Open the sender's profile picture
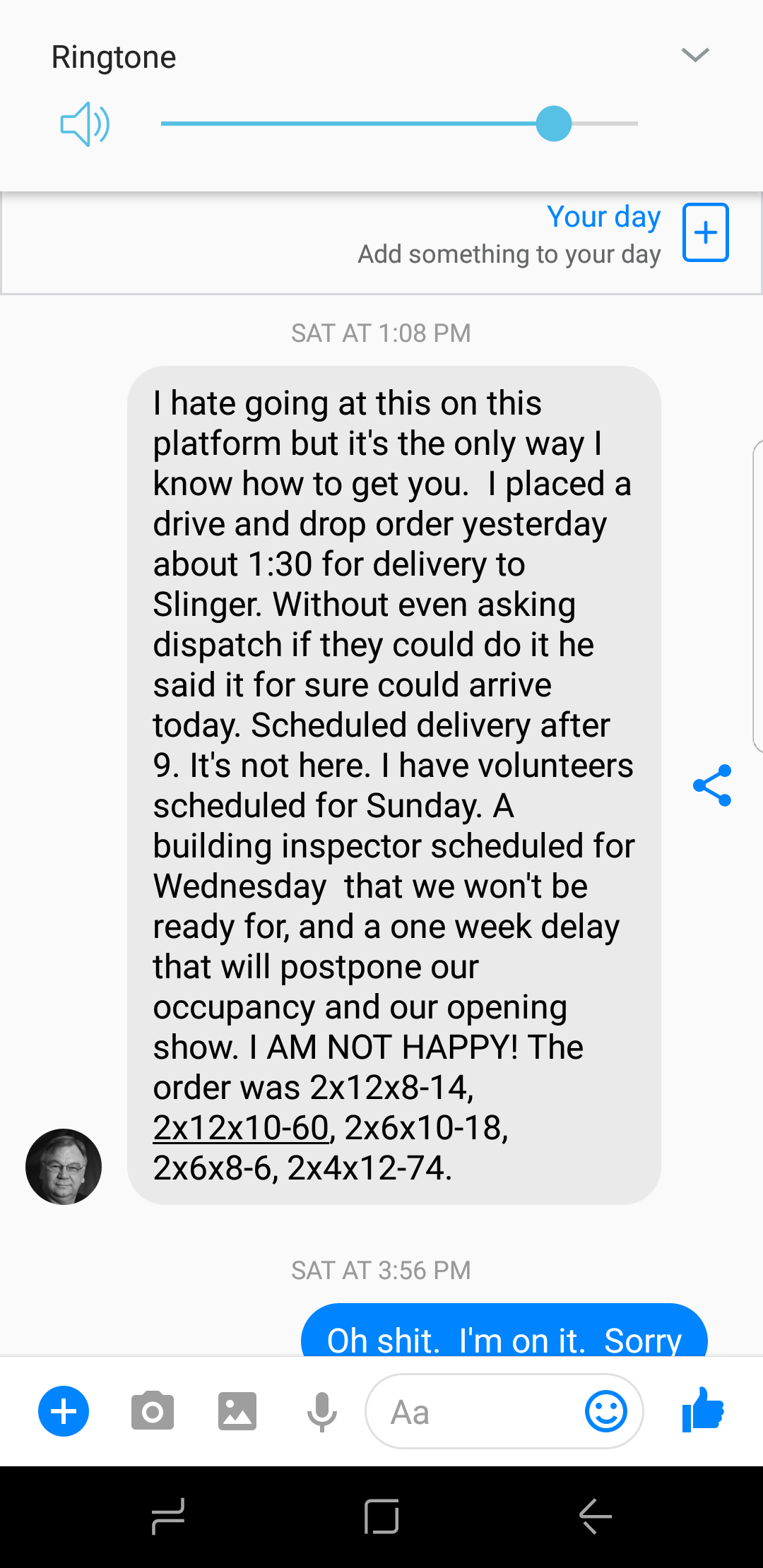763x1568 pixels. tap(64, 1166)
